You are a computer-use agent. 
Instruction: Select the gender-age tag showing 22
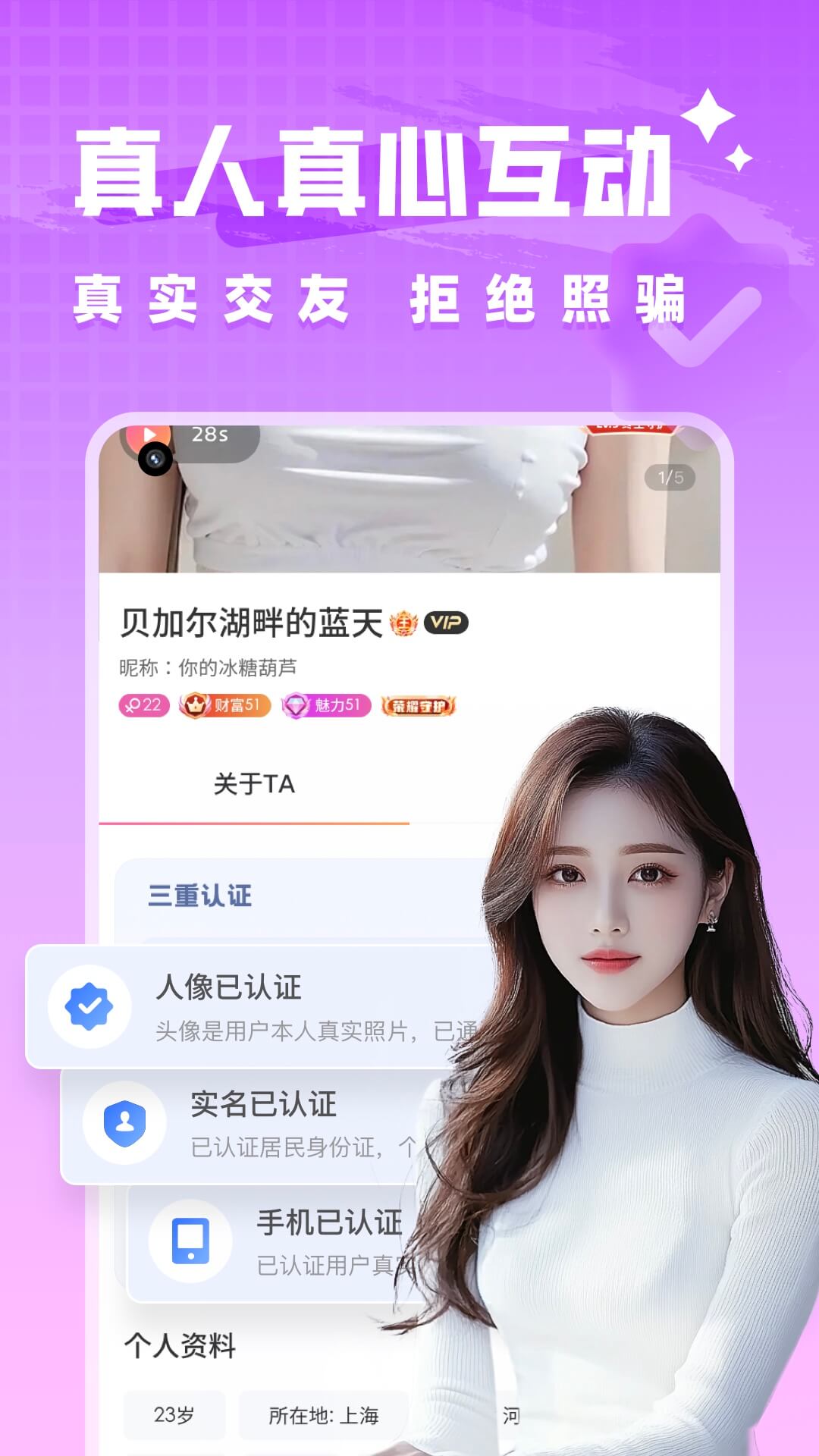(144, 704)
